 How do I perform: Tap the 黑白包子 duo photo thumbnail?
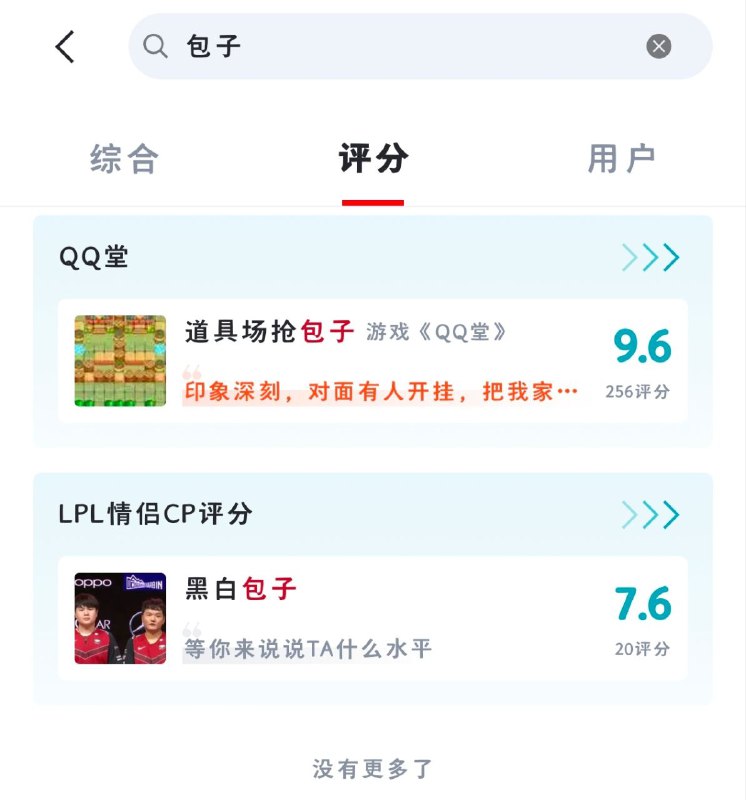(x=120, y=617)
